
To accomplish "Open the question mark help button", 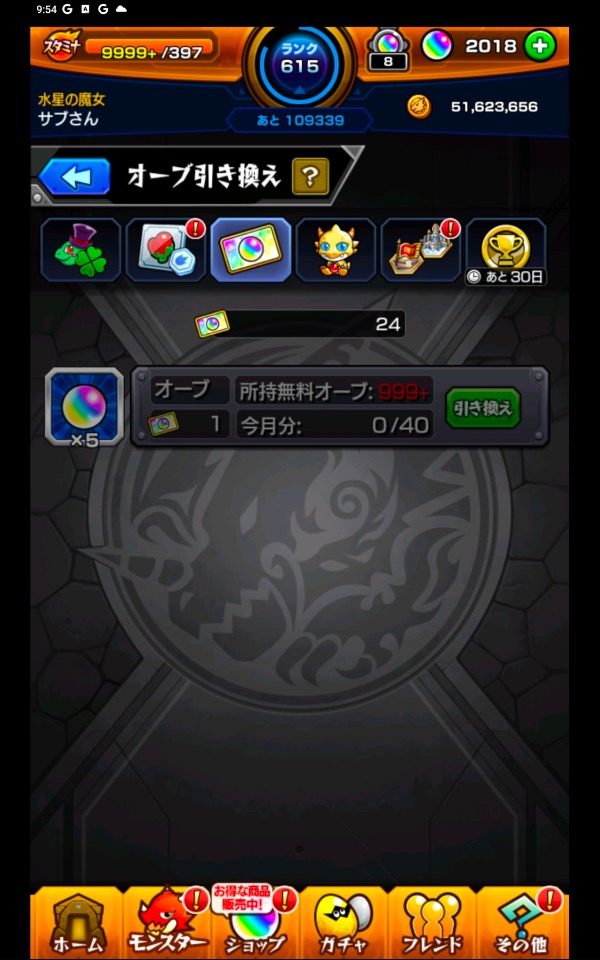I will 310,177.
